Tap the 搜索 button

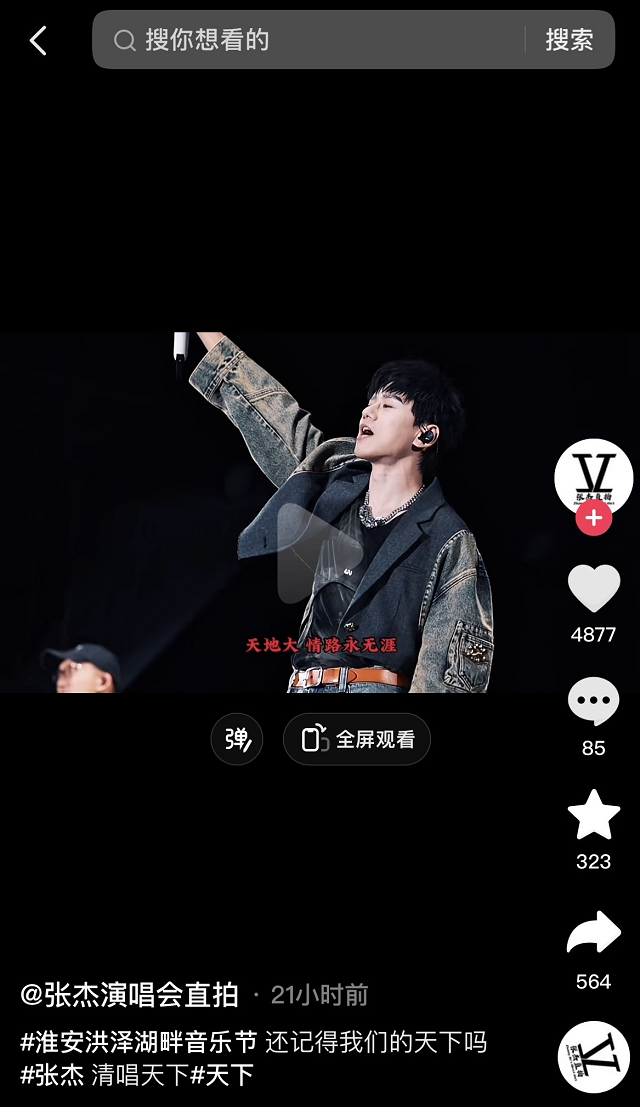[x=569, y=40]
